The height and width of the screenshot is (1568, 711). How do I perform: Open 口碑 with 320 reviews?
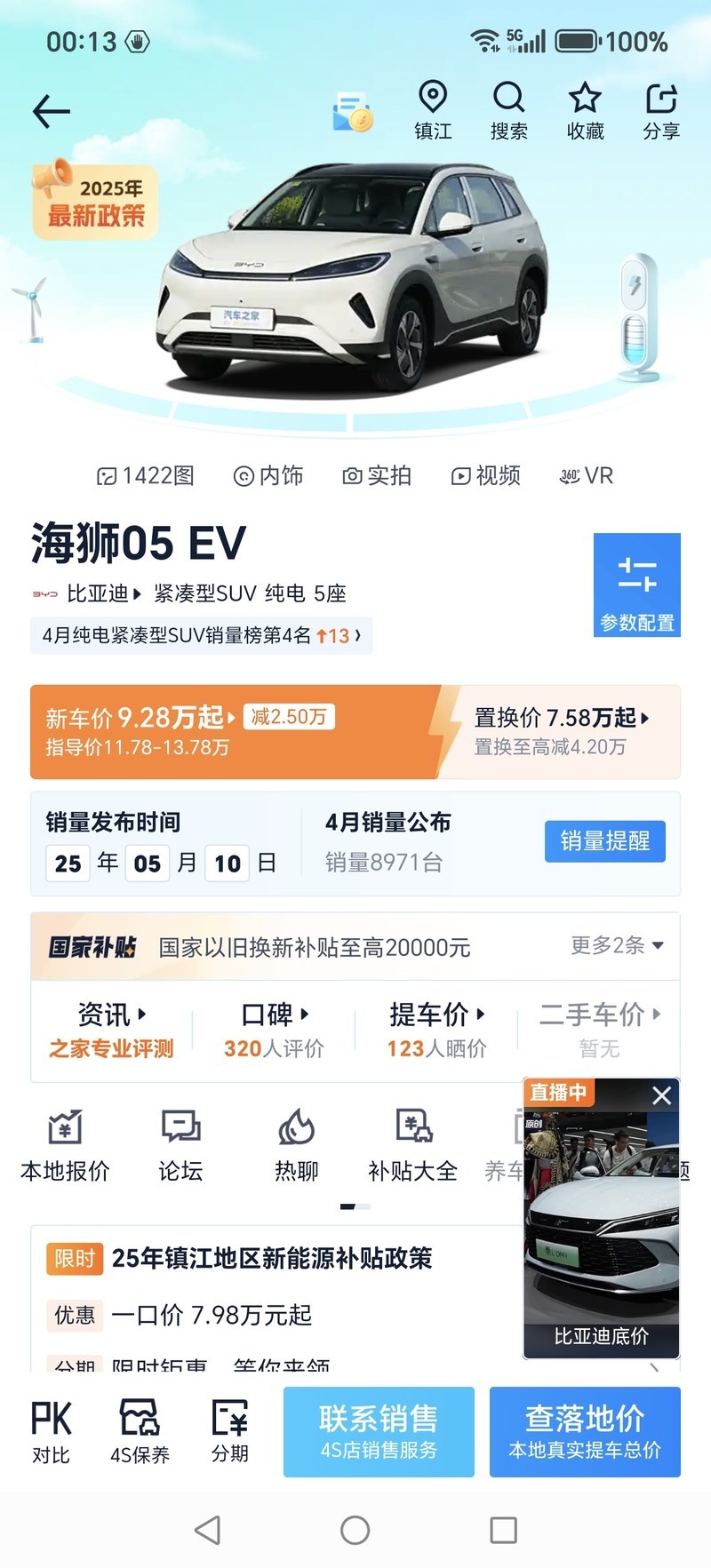pyautogui.click(x=274, y=1031)
